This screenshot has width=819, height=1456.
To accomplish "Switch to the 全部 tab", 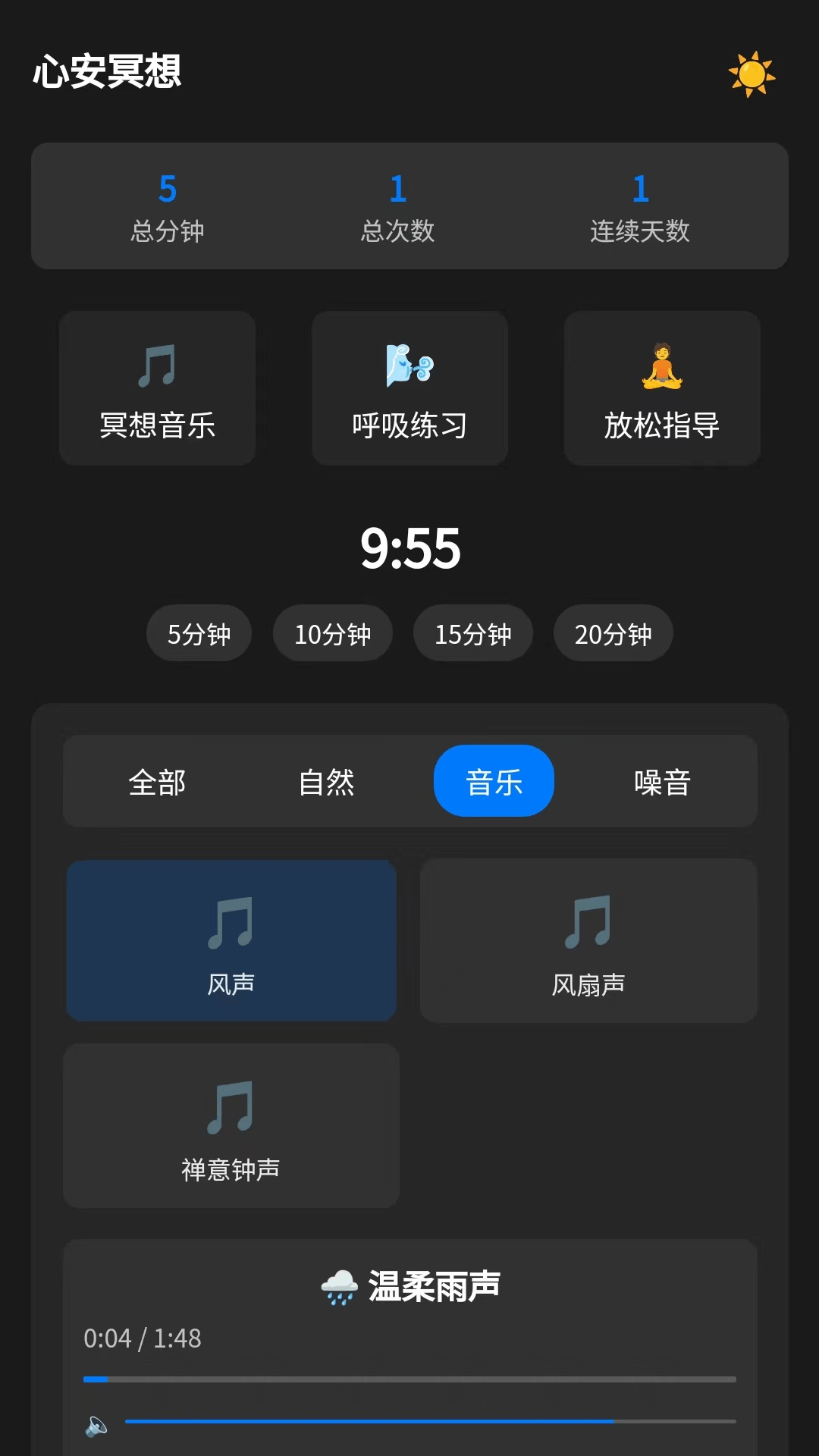I will (158, 781).
